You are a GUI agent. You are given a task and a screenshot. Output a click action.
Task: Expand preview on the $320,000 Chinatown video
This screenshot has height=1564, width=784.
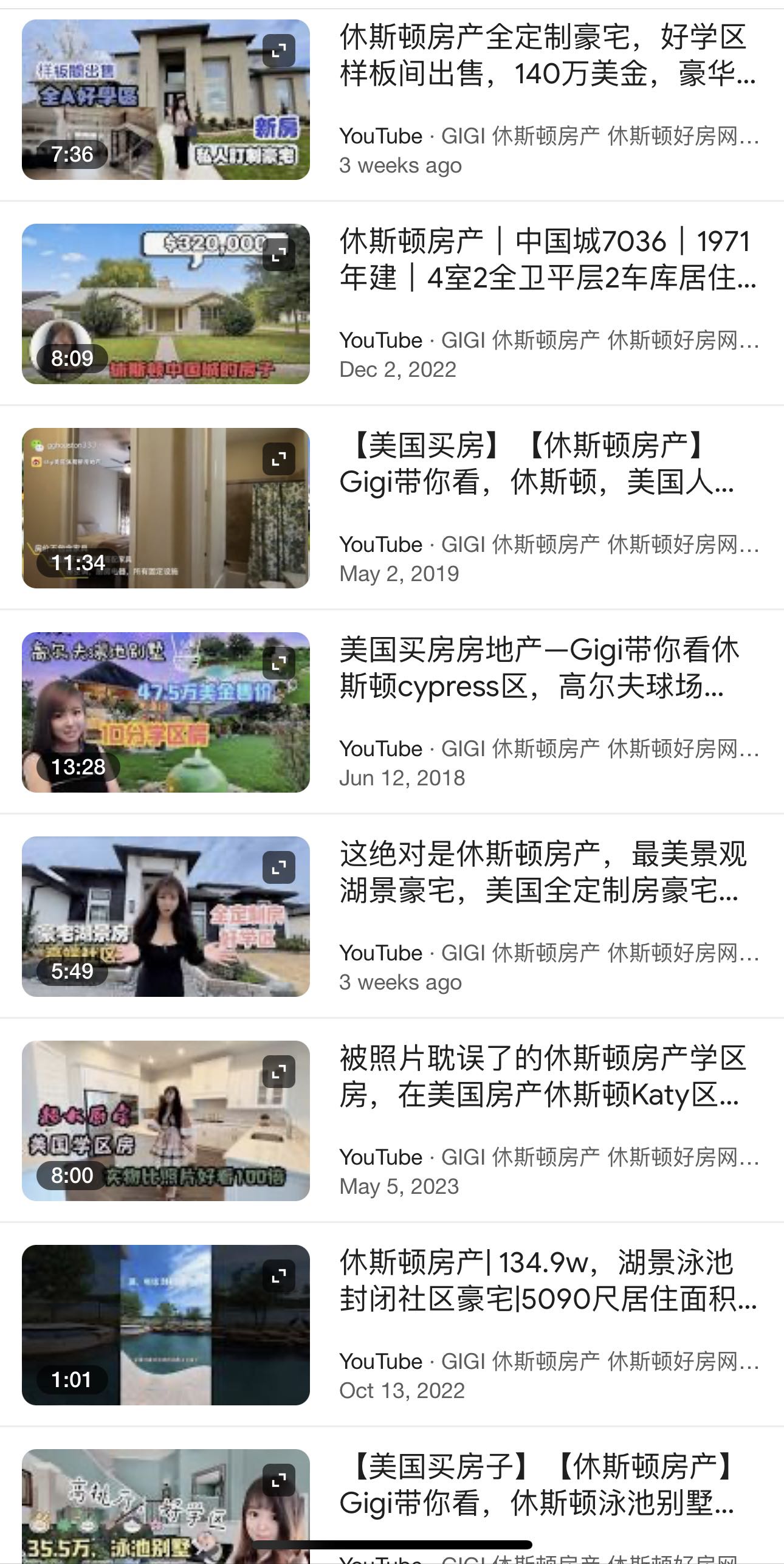coord(279,254)
